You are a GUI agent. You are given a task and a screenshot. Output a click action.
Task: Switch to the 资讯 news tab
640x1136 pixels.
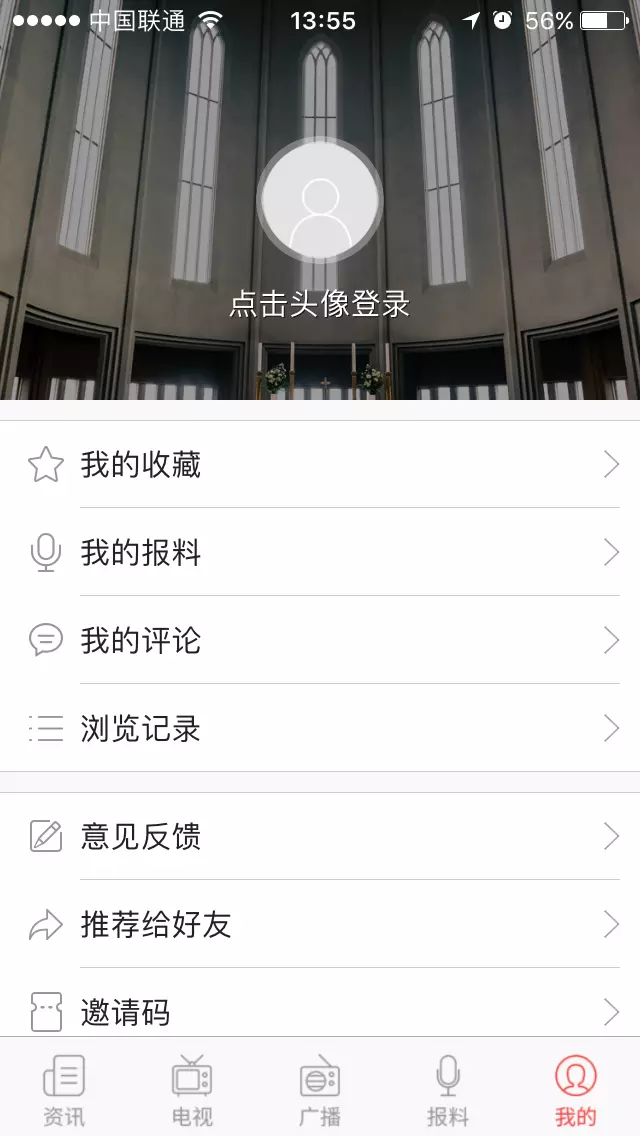click(64, 1088)
